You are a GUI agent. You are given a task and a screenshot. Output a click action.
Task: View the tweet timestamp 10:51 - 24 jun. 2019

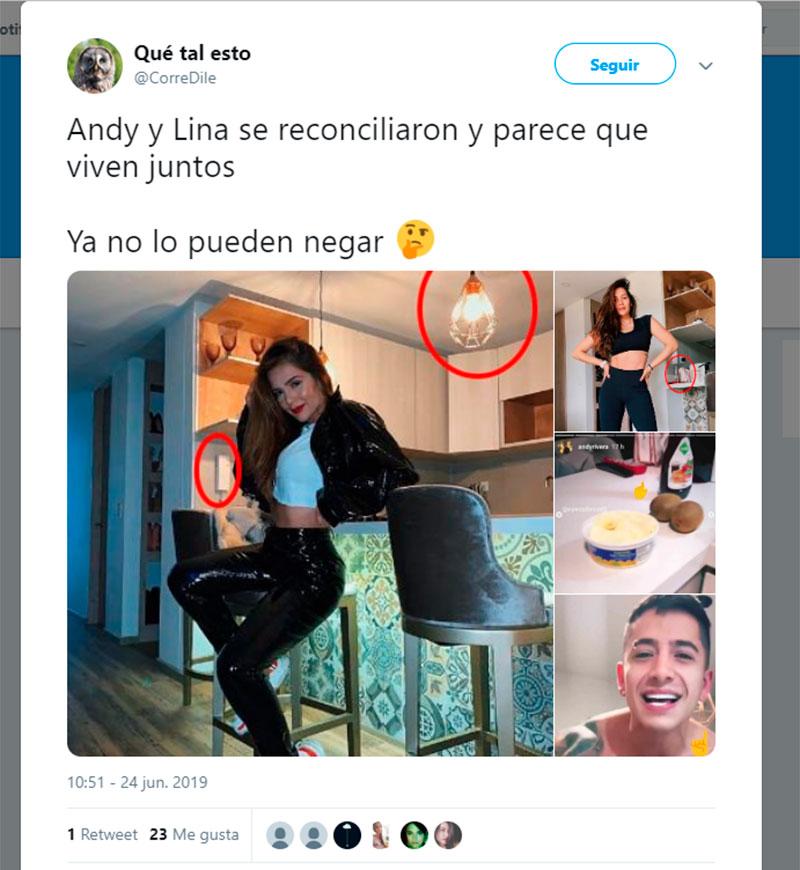(137, 783)
